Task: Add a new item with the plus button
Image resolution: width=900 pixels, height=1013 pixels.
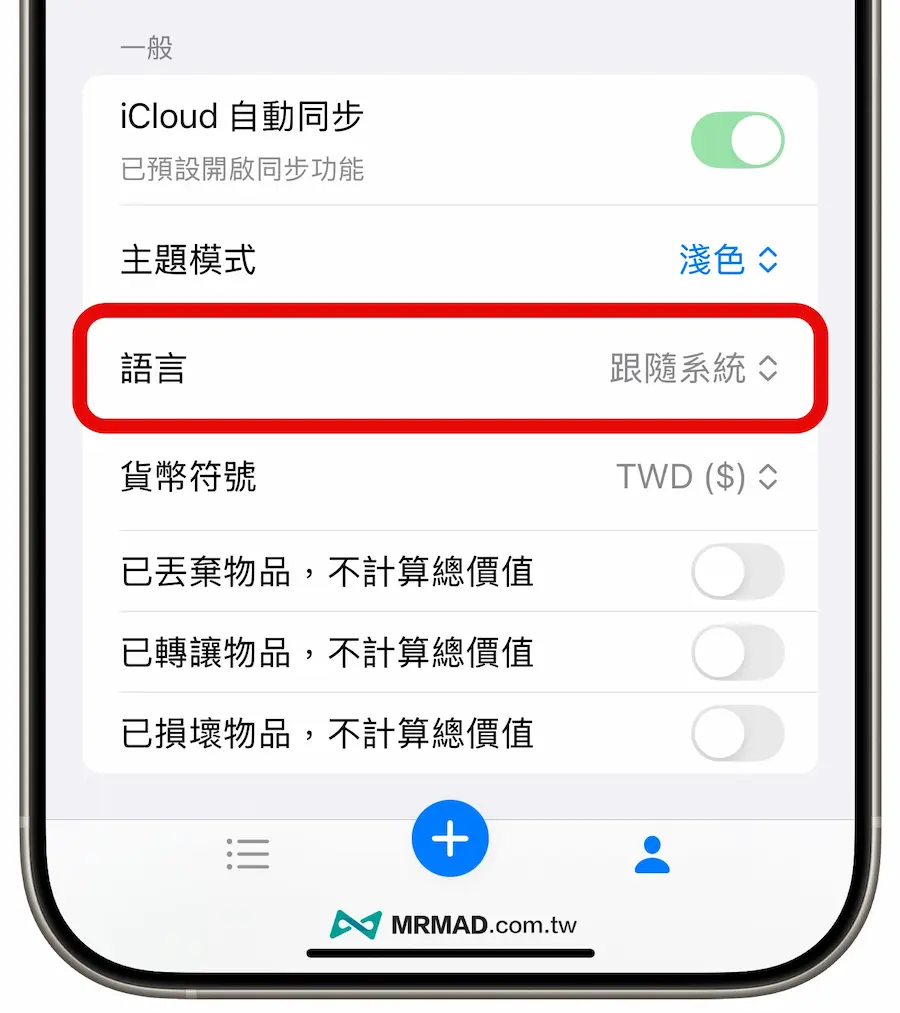Action: pos(450,840)
